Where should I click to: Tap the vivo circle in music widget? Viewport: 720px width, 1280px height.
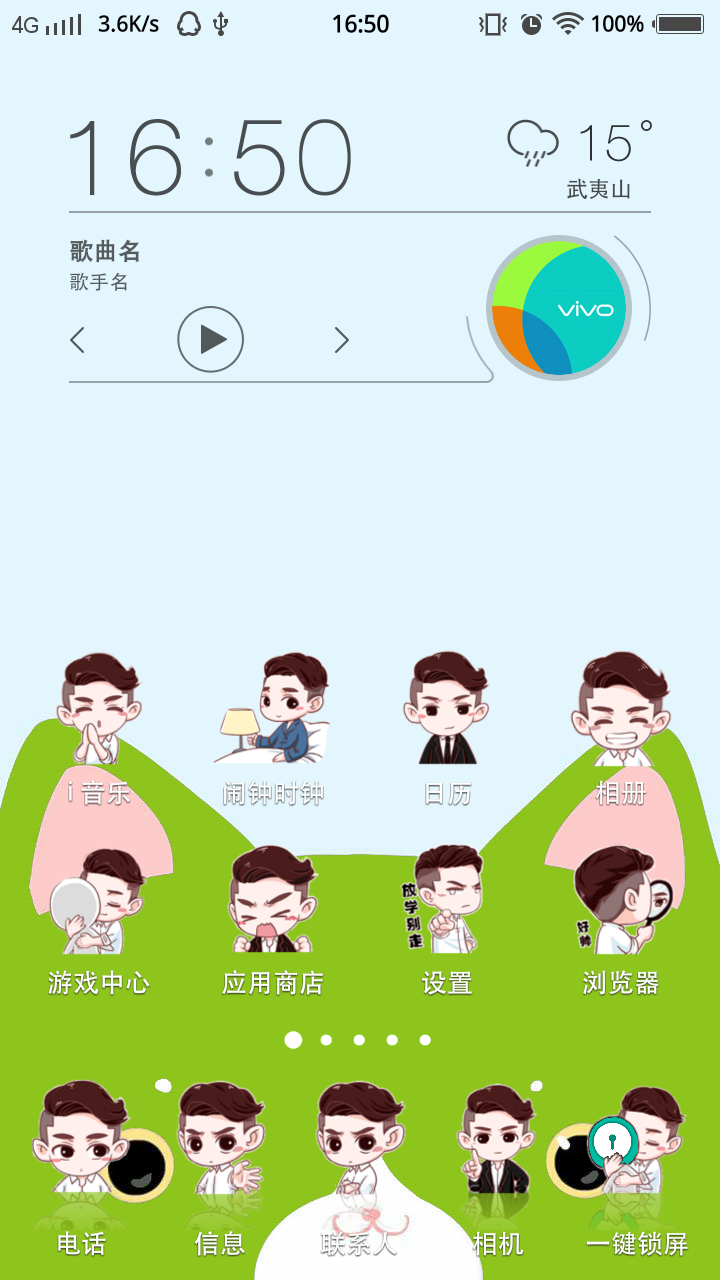tap(558, 308)
